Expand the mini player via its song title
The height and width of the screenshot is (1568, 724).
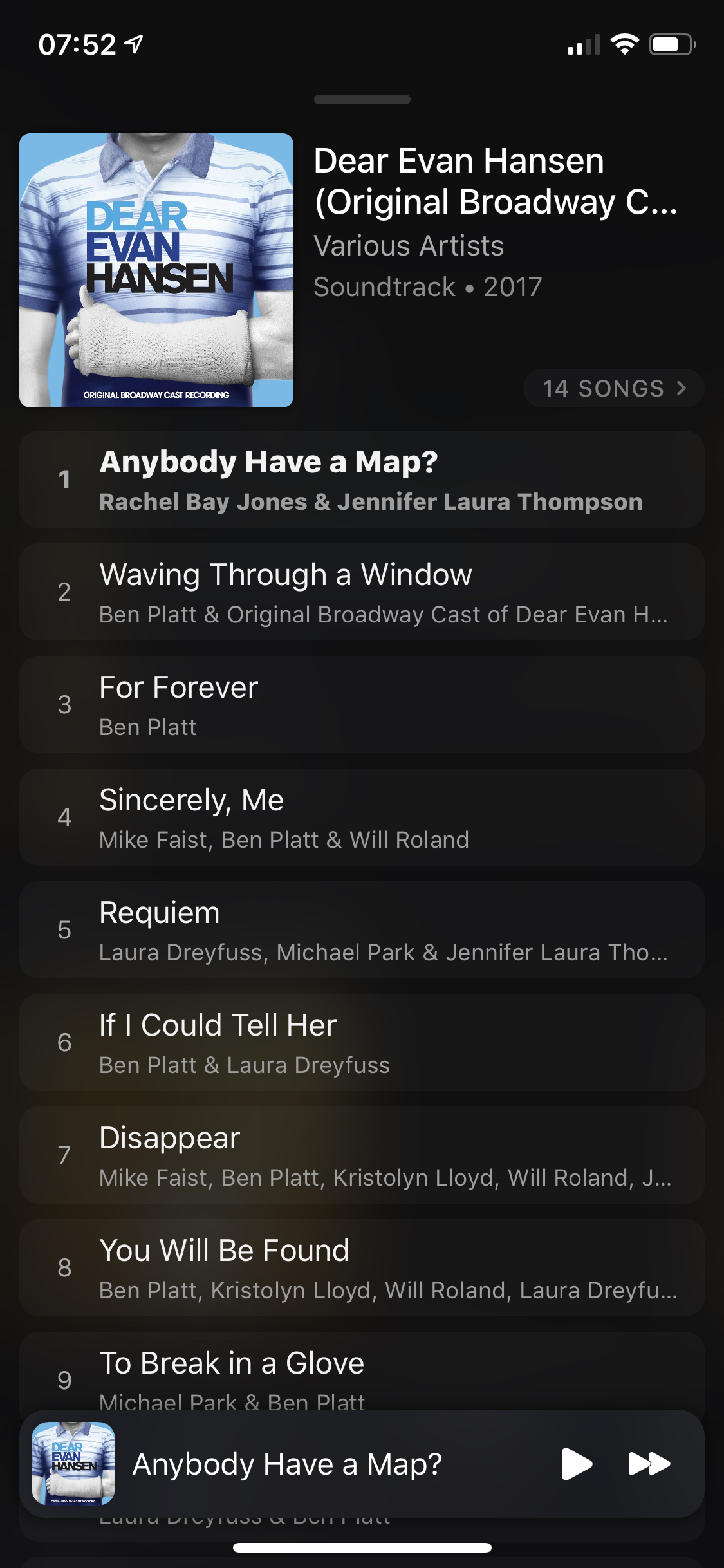click(287, 1464)
